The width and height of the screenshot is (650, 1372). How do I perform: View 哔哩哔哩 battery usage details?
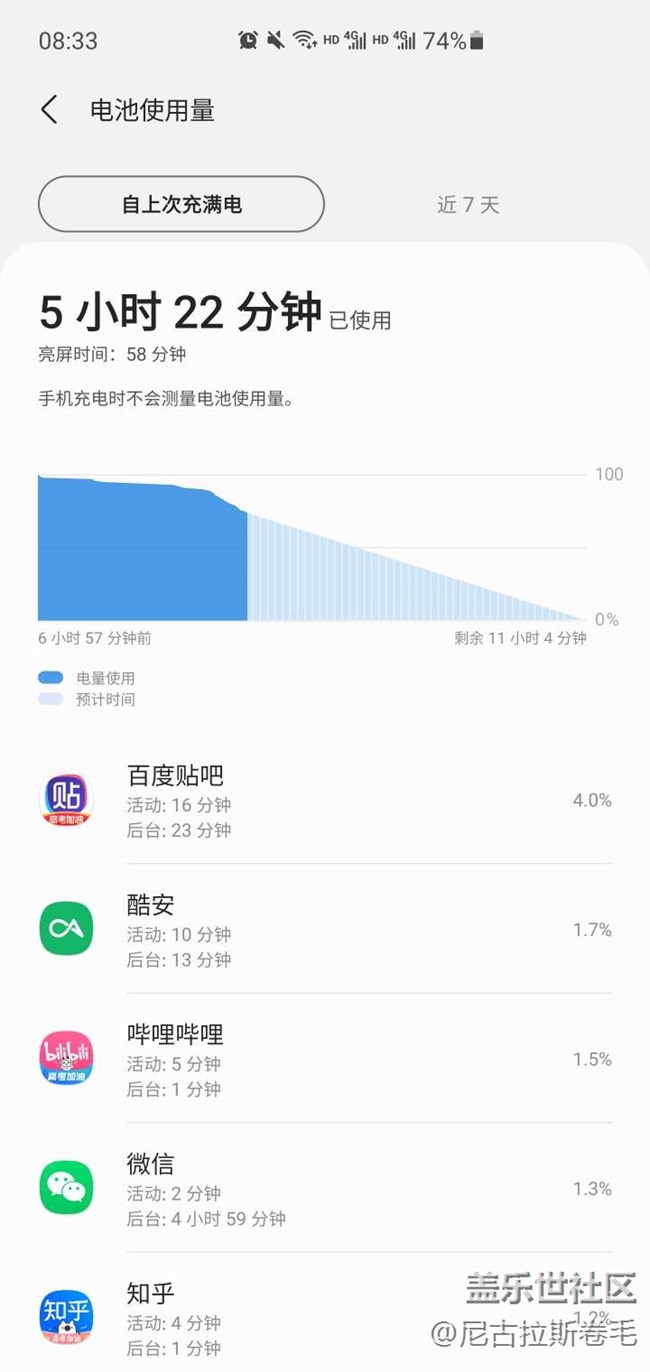[x=325, y=1060]
